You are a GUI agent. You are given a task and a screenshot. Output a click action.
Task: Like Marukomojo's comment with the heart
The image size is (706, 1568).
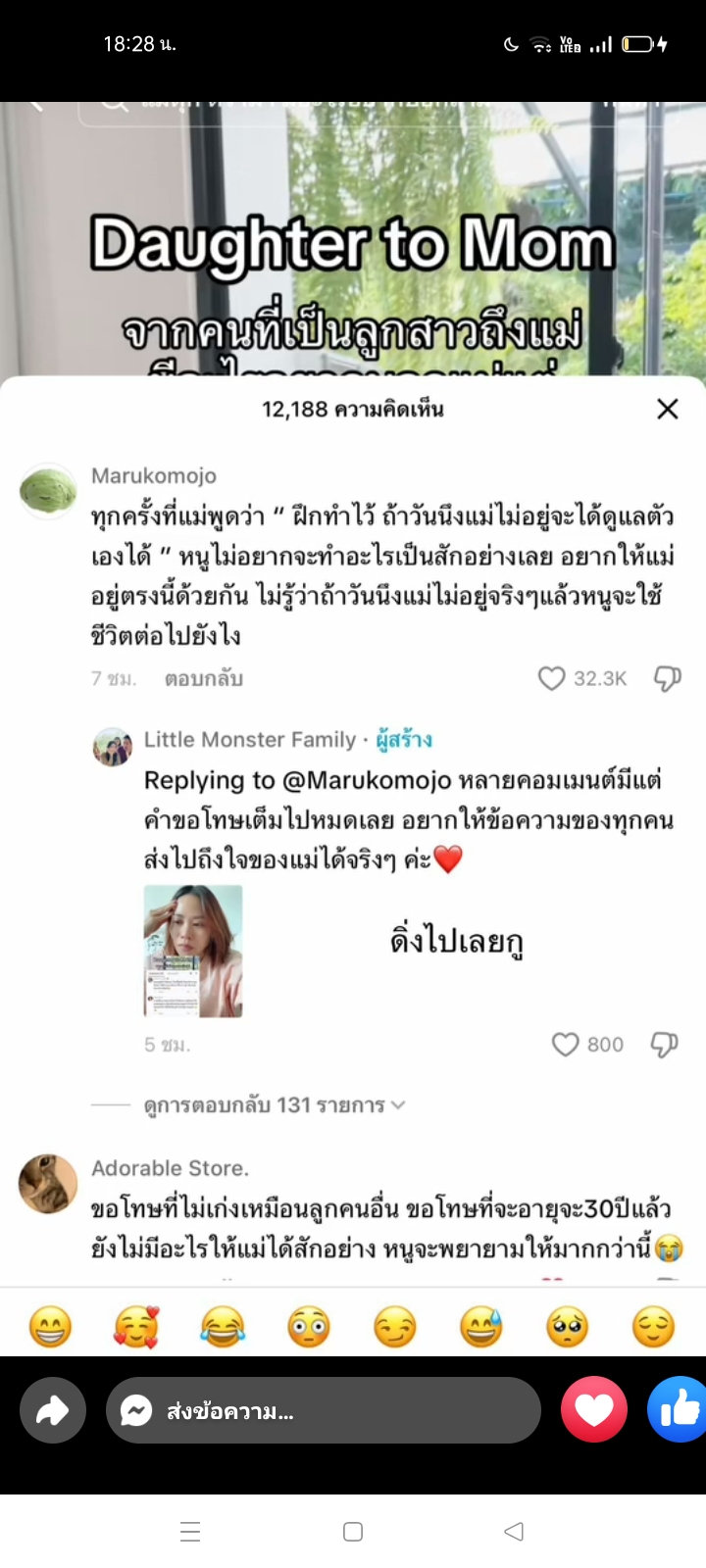click(552, 678)
